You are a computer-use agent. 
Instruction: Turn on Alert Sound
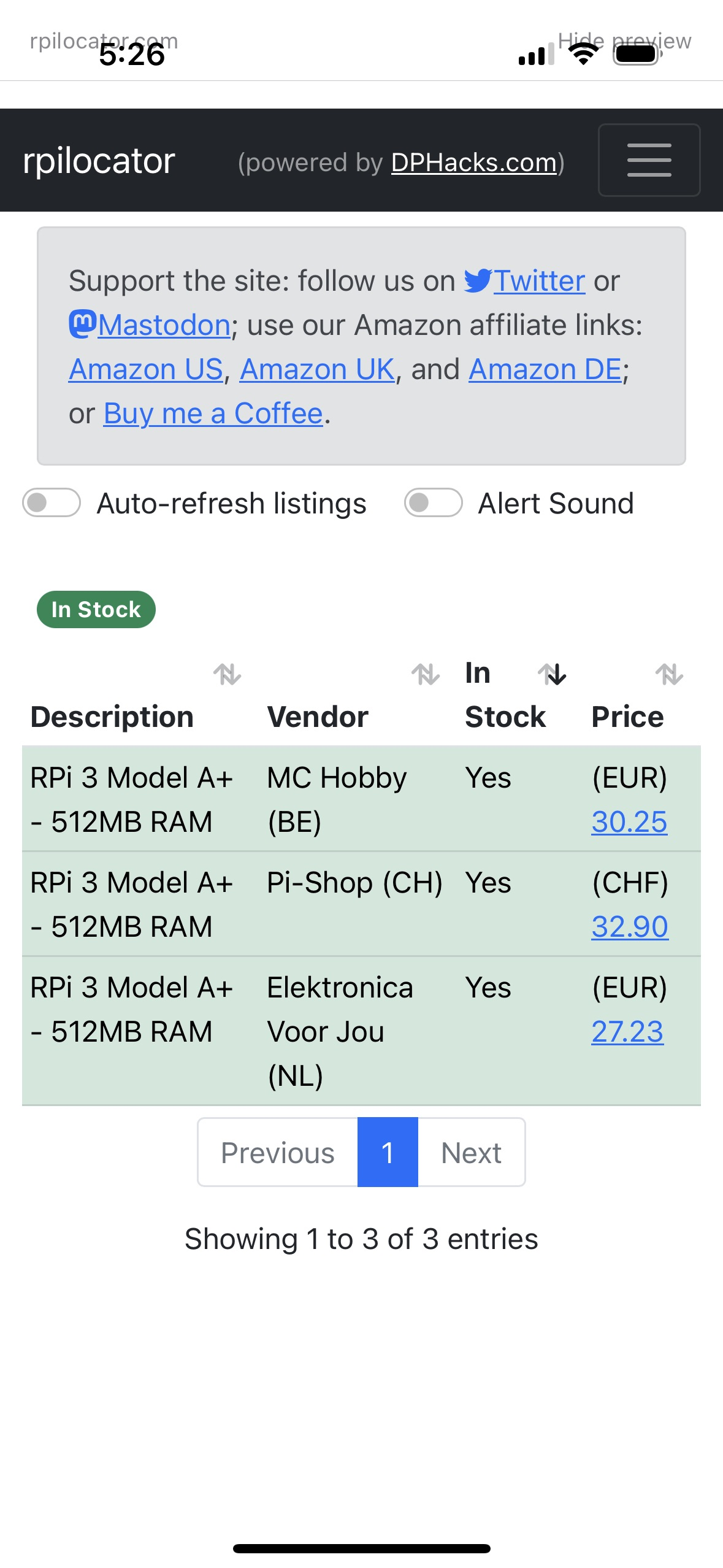(433, 503)
